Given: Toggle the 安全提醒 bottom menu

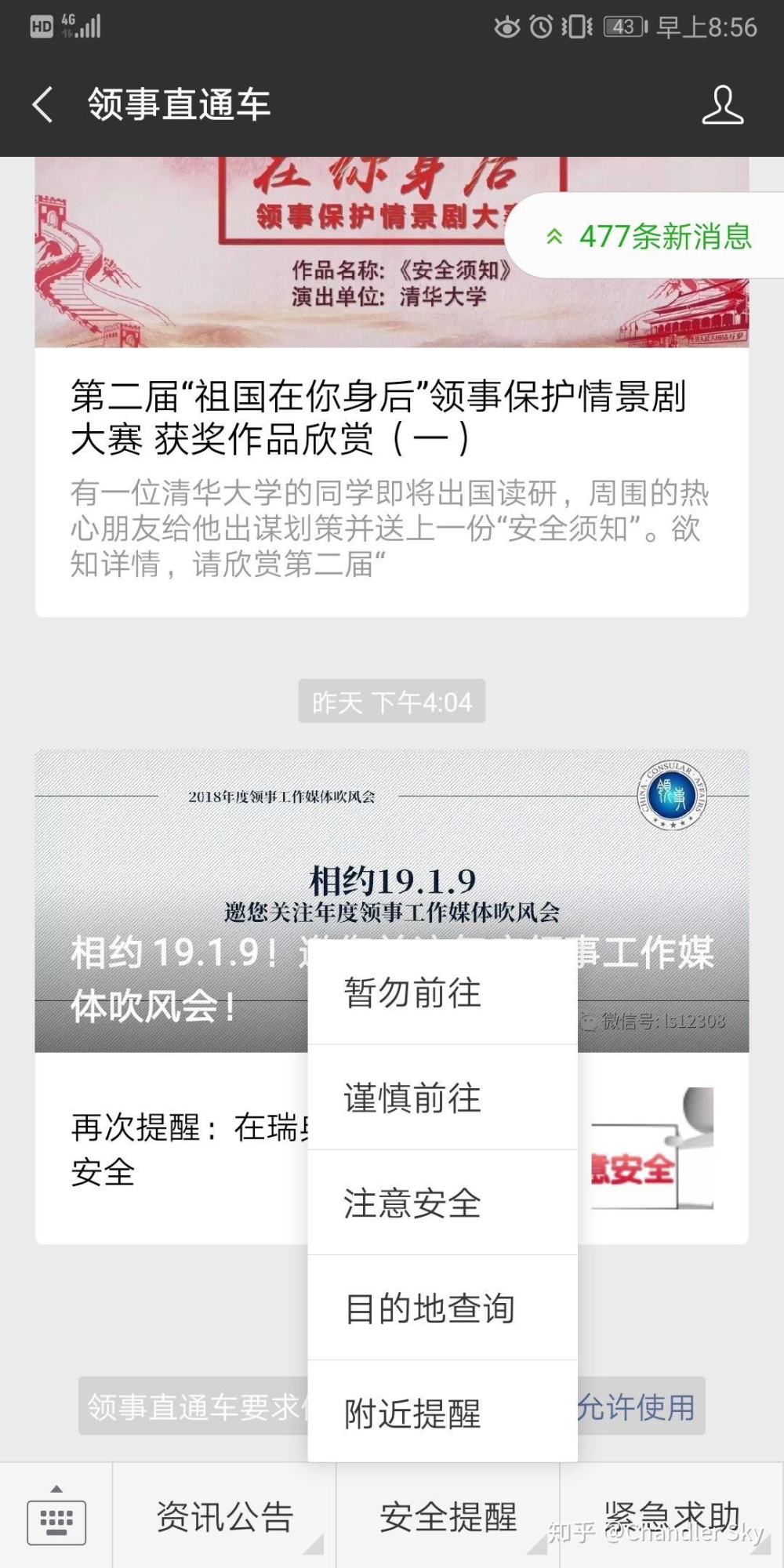Looking at the screenshot, I should point(448,1517).
